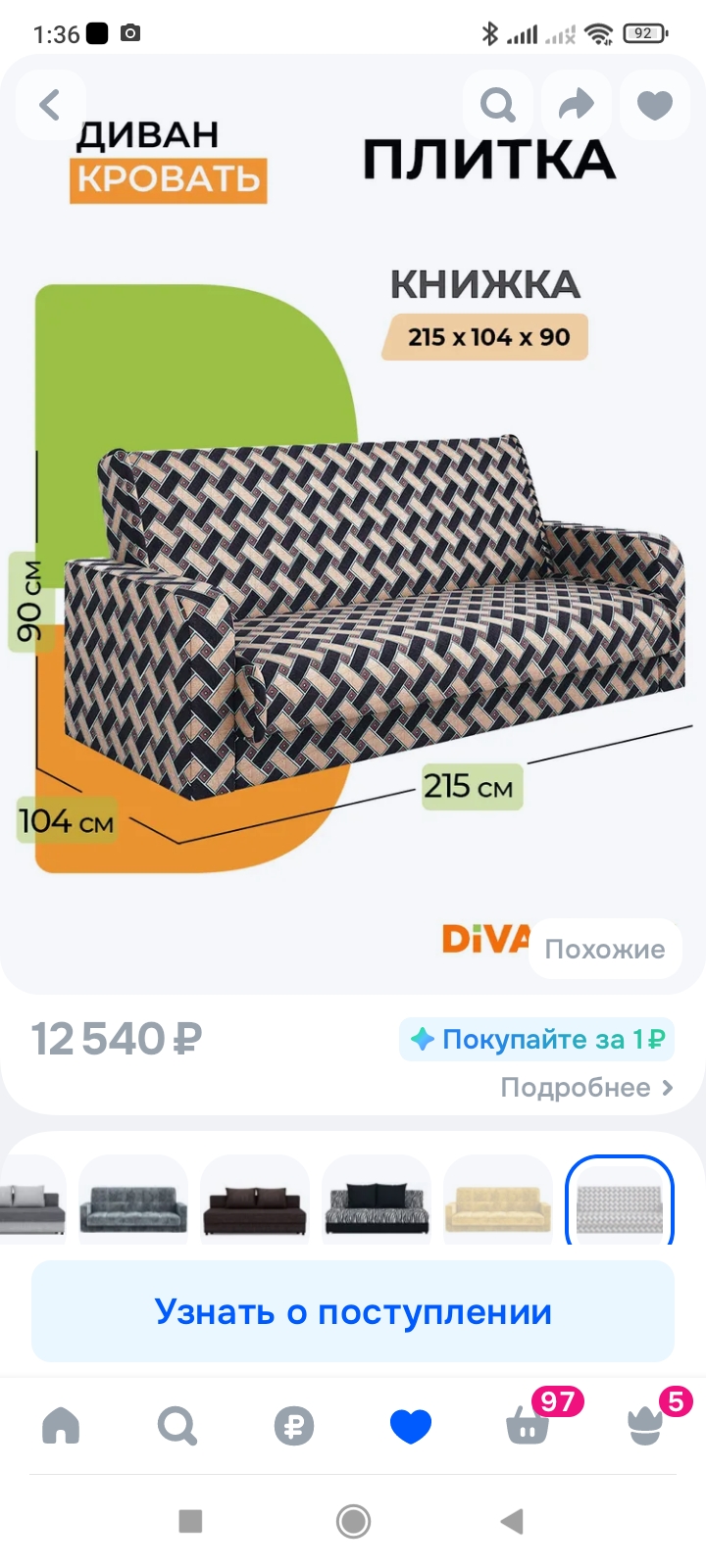Share this sofa listing
The image size is (706, 1568).
(x=577, y=104)
